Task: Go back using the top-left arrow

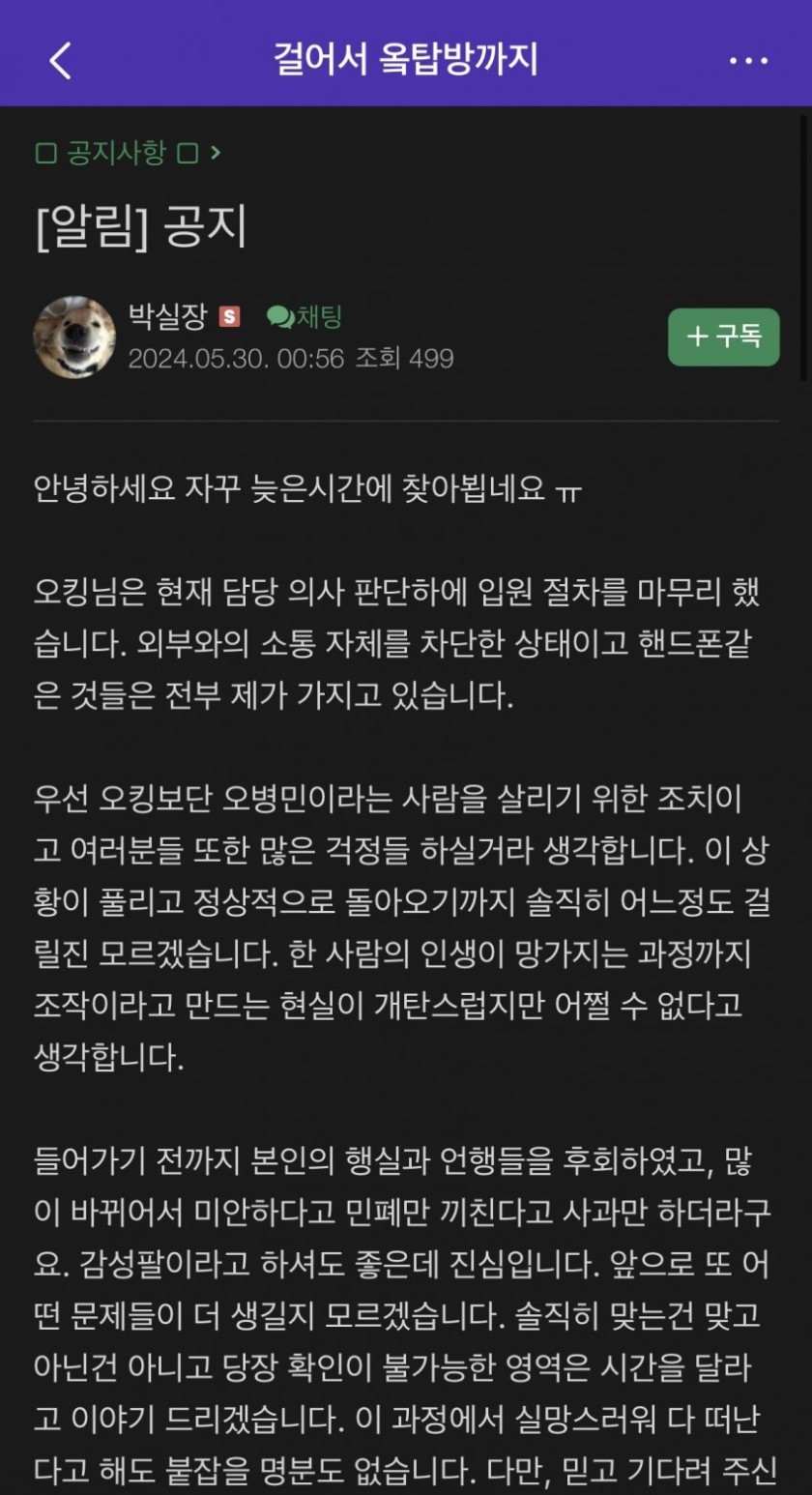Action: coord(60,60)
